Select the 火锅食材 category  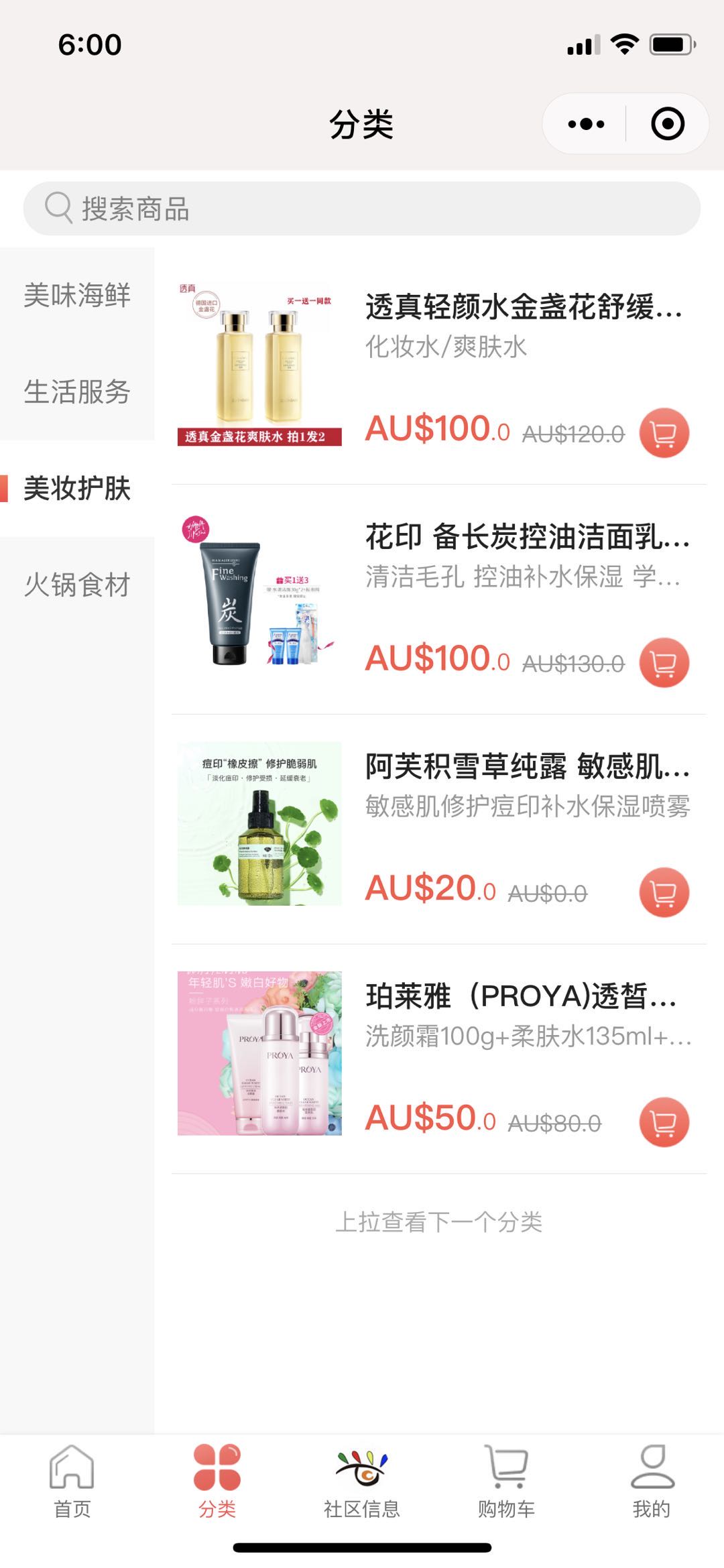pos(77,585)
